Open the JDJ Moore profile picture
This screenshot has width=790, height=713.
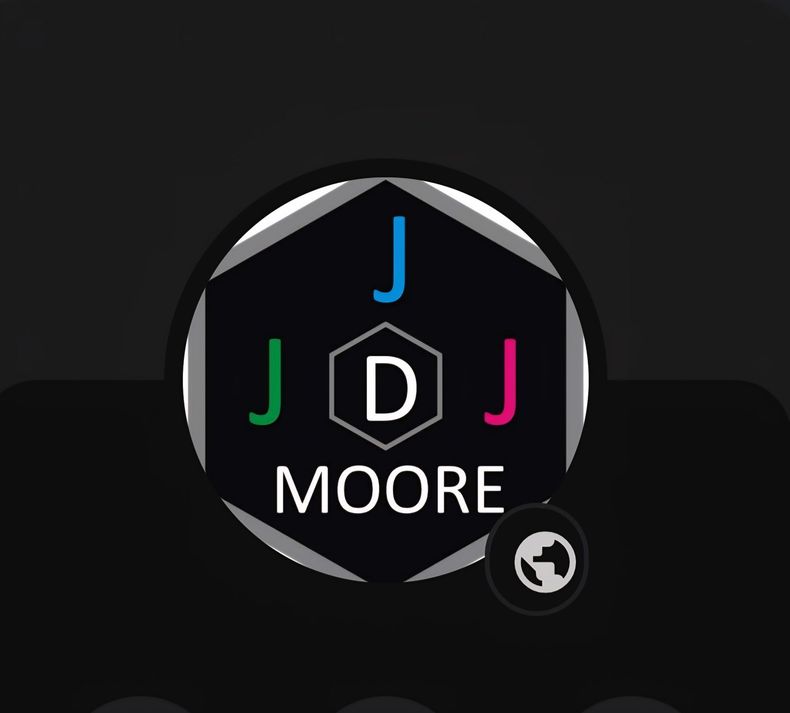386,380
